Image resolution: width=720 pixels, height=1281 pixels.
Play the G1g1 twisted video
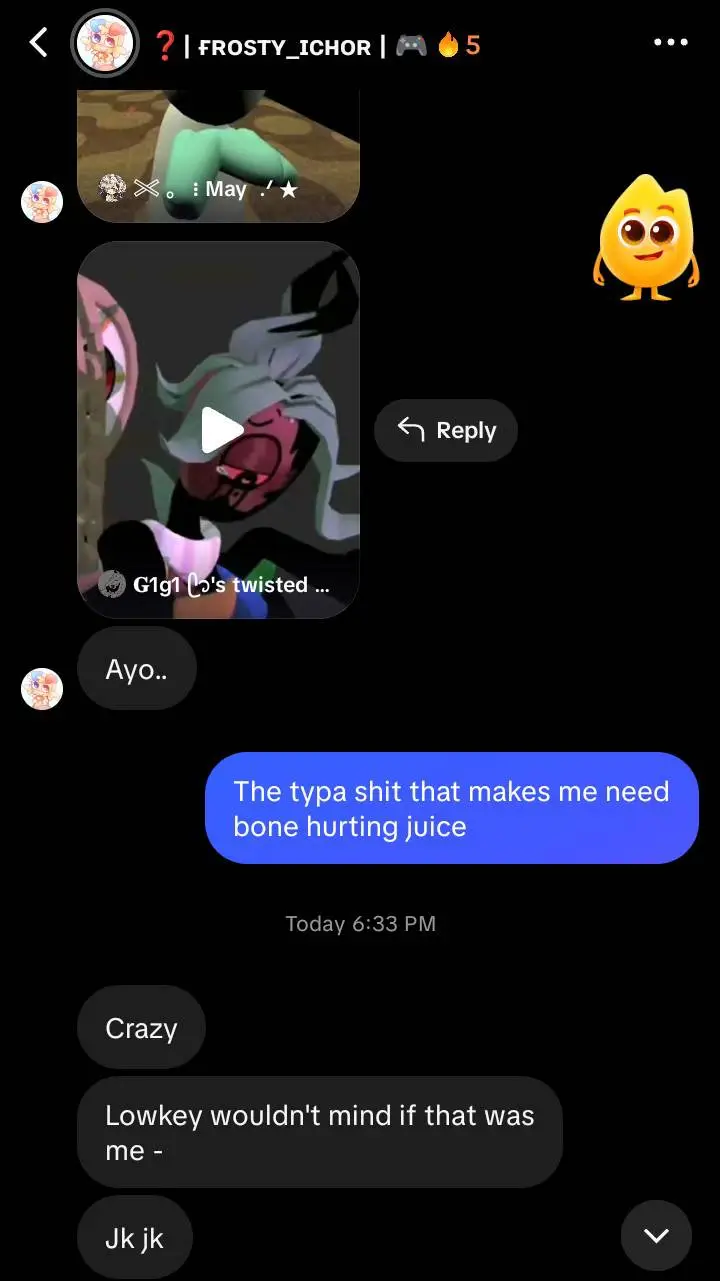point(221,430)
